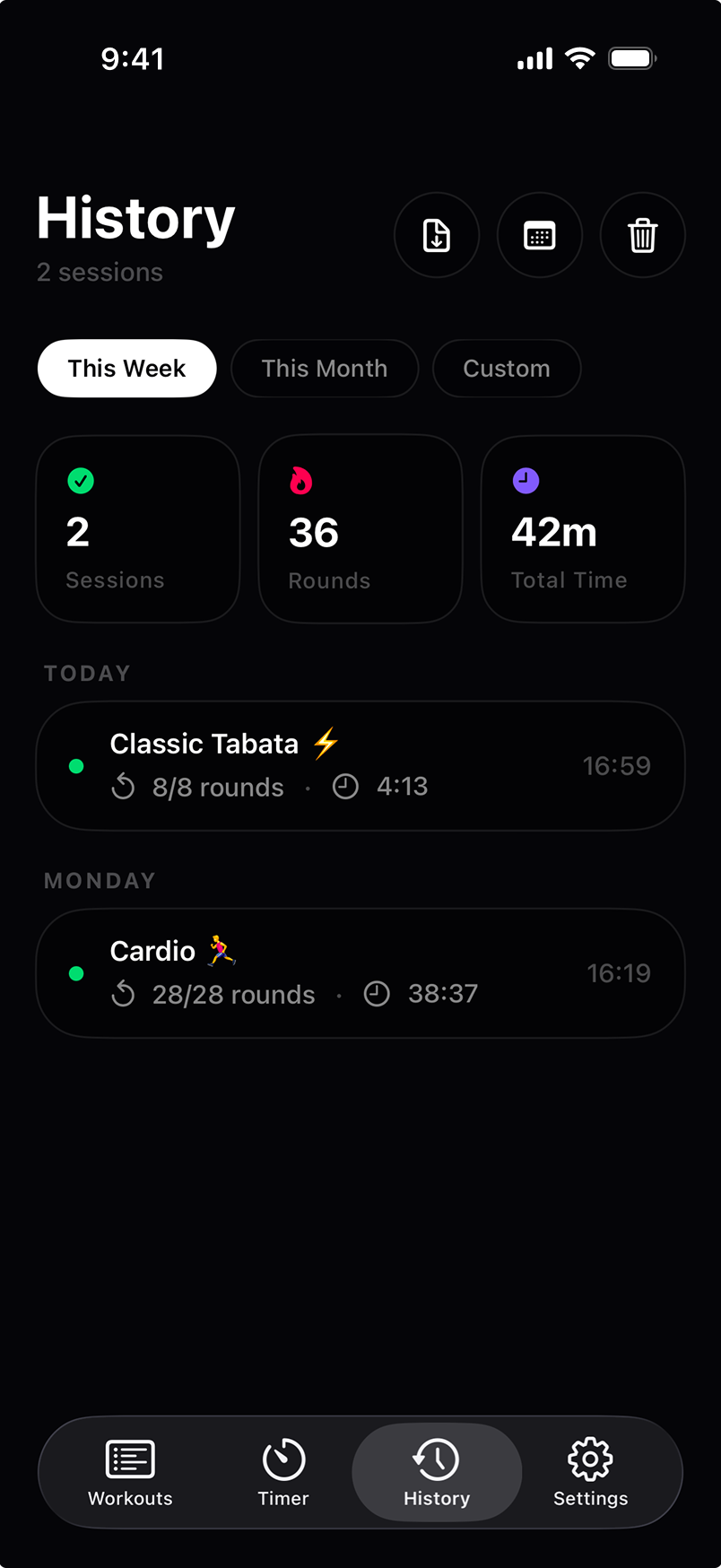Tap the trash icon to clear history
This screenshot has height=1568, width=721.
click(643, 235)
